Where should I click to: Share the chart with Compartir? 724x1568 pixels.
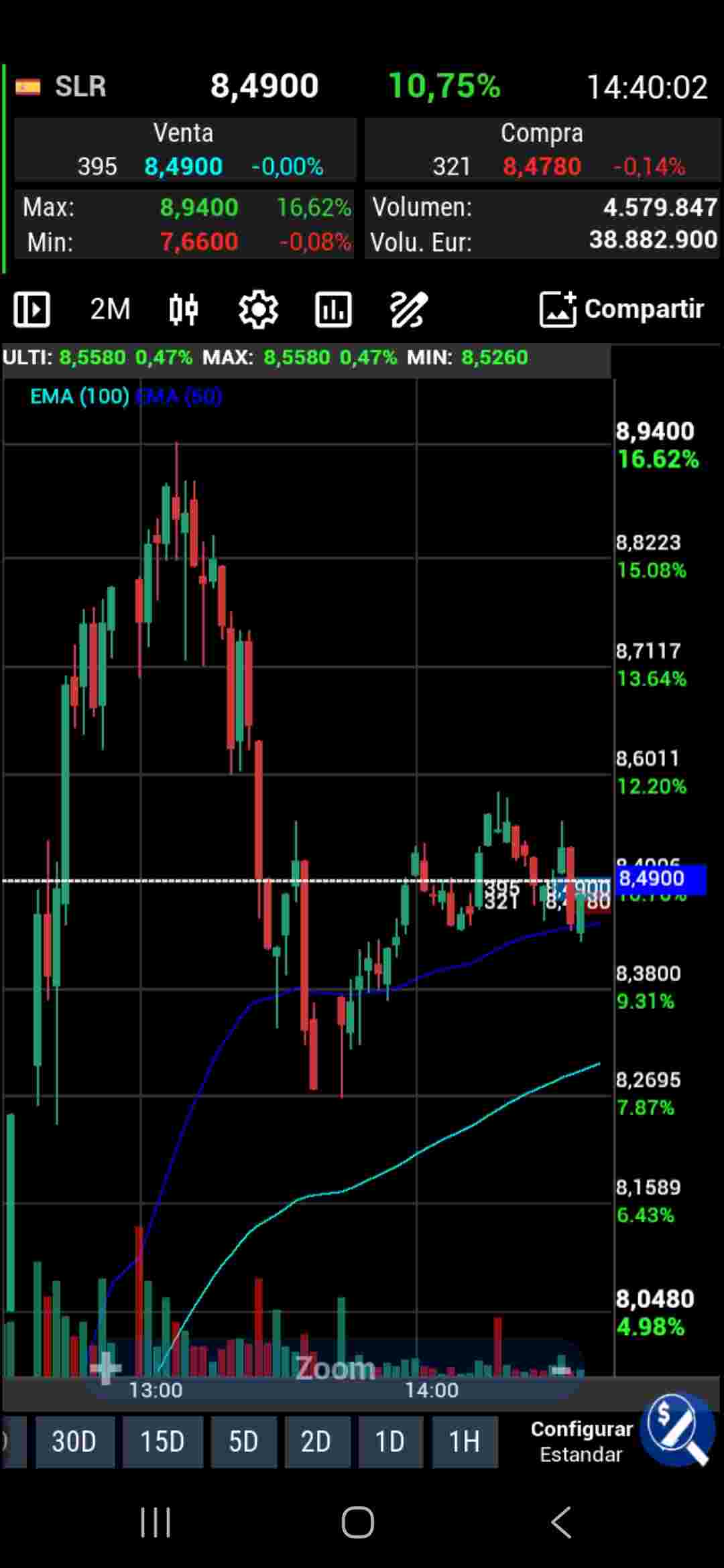click(x=621, y=309)
